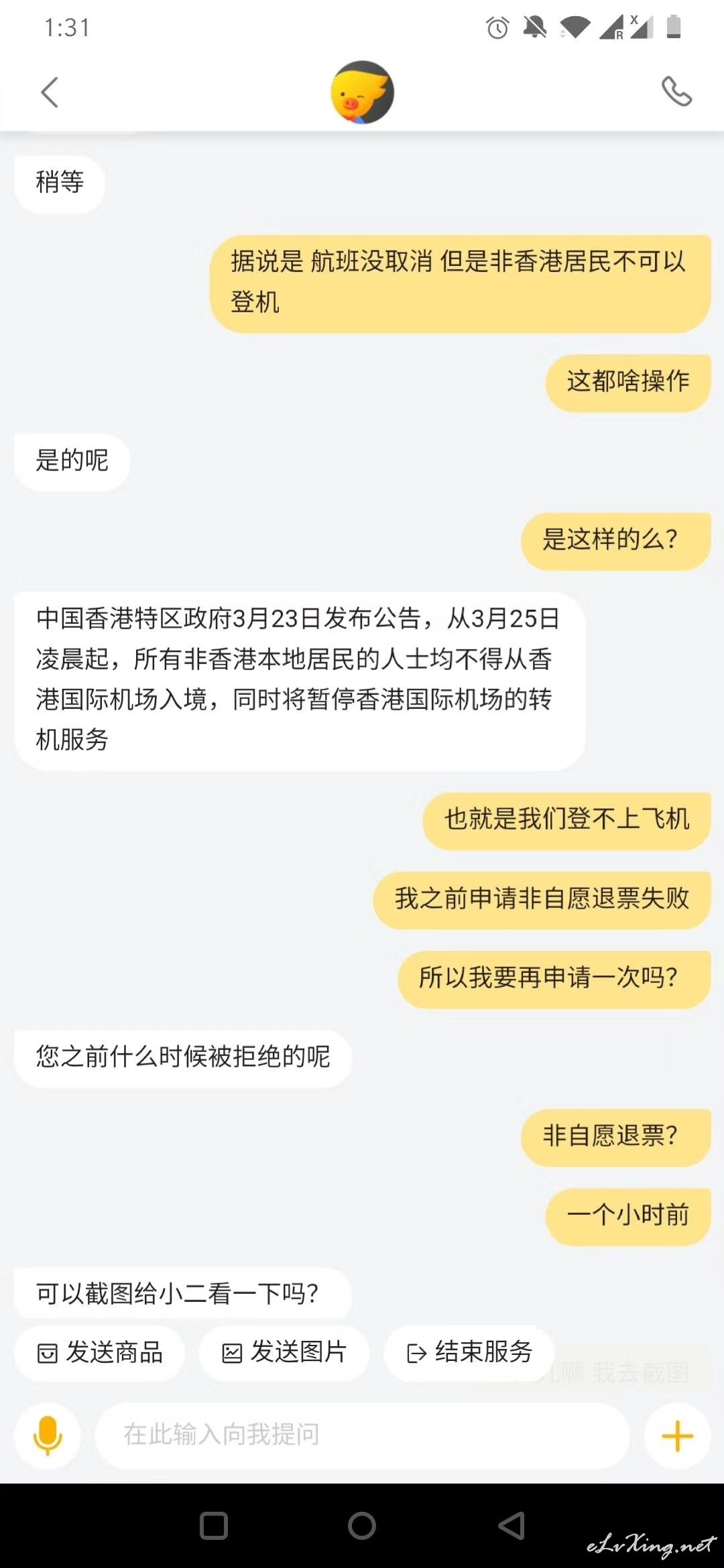
Task: Tap 发送图片 to send a picture
Action: [x=284, y=1353]
